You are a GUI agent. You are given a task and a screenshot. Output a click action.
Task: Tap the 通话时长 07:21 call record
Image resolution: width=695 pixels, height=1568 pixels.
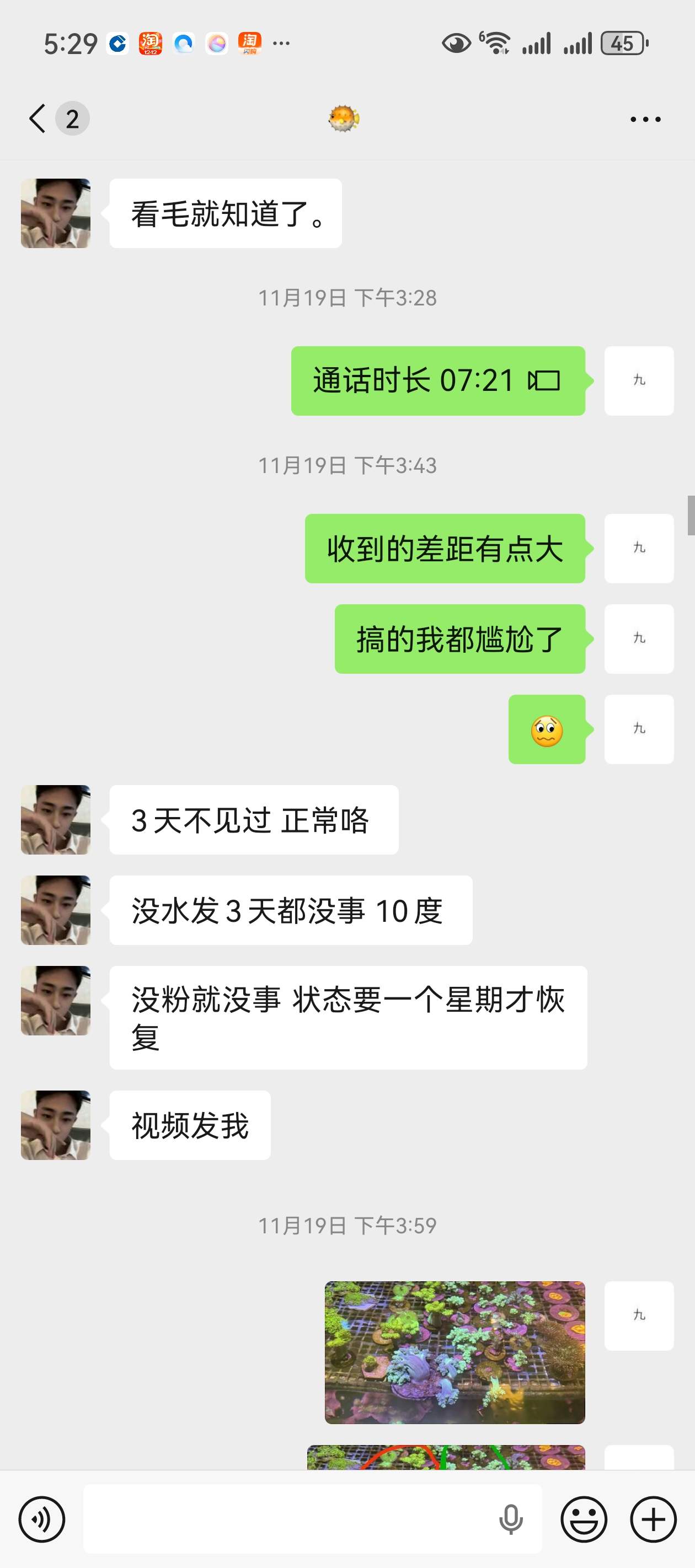coord(437,381)
